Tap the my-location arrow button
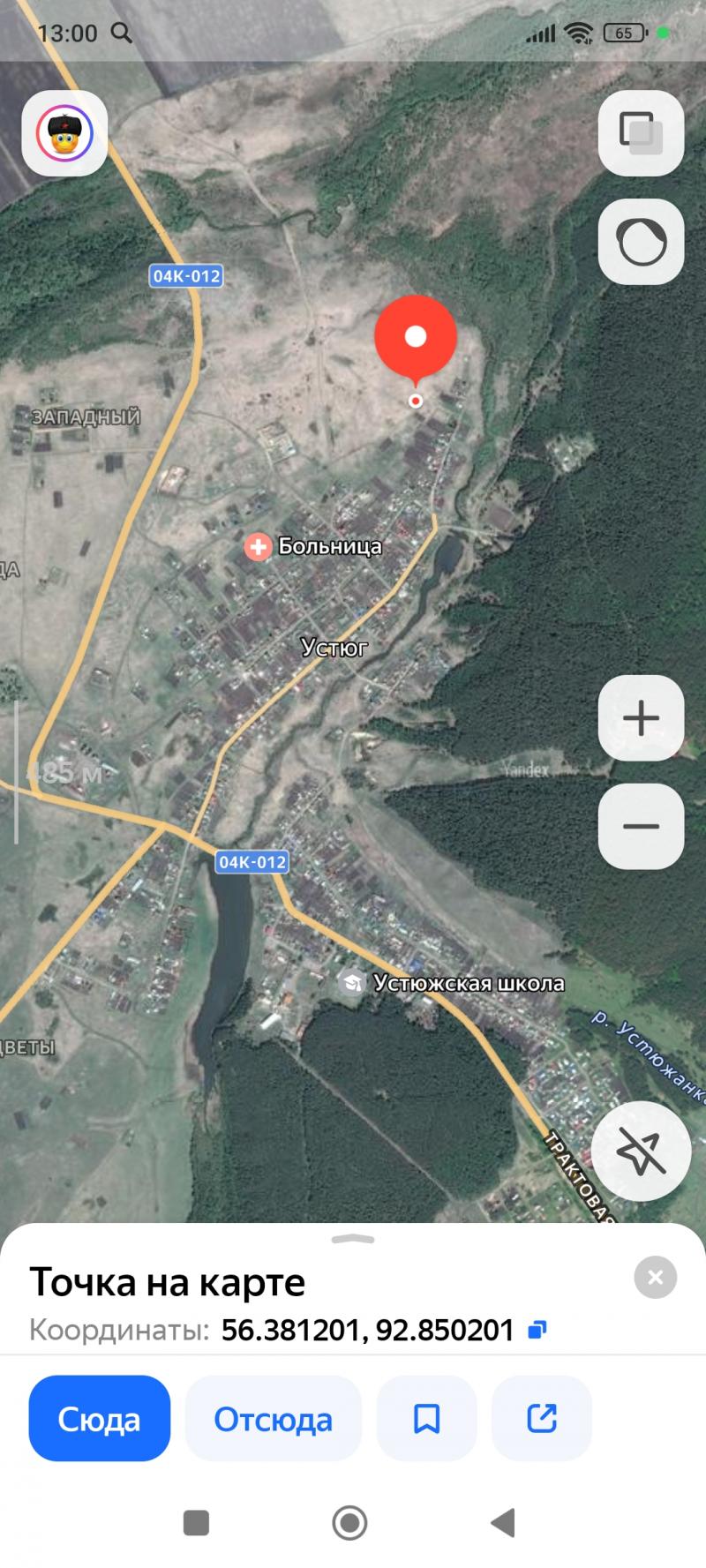This screenshot has height=1568, width=706. coord(641,1151)
